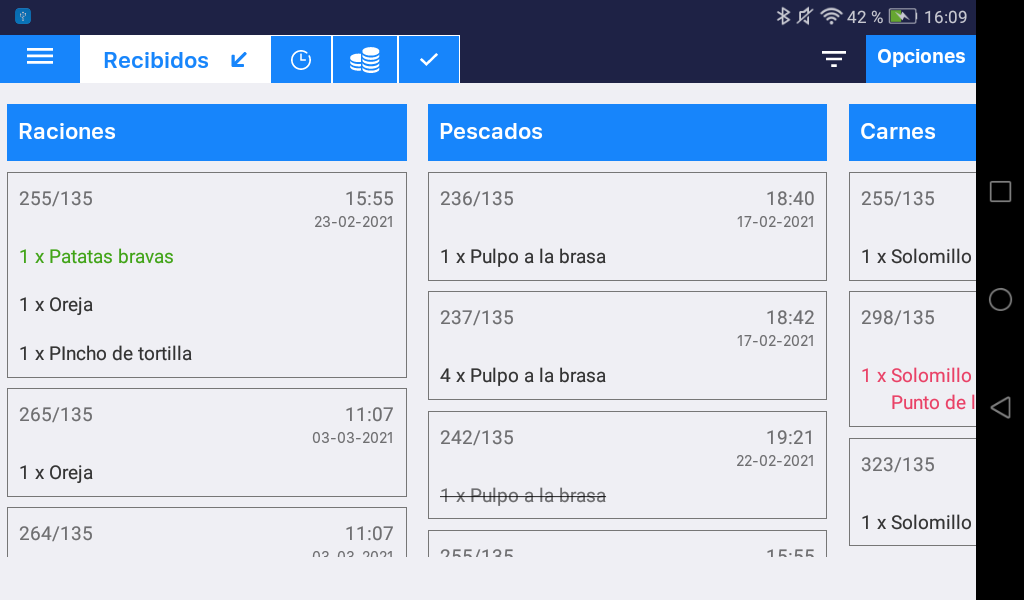
Task: Switch to the Recibidos tab
Action: [x=175, y=60]
